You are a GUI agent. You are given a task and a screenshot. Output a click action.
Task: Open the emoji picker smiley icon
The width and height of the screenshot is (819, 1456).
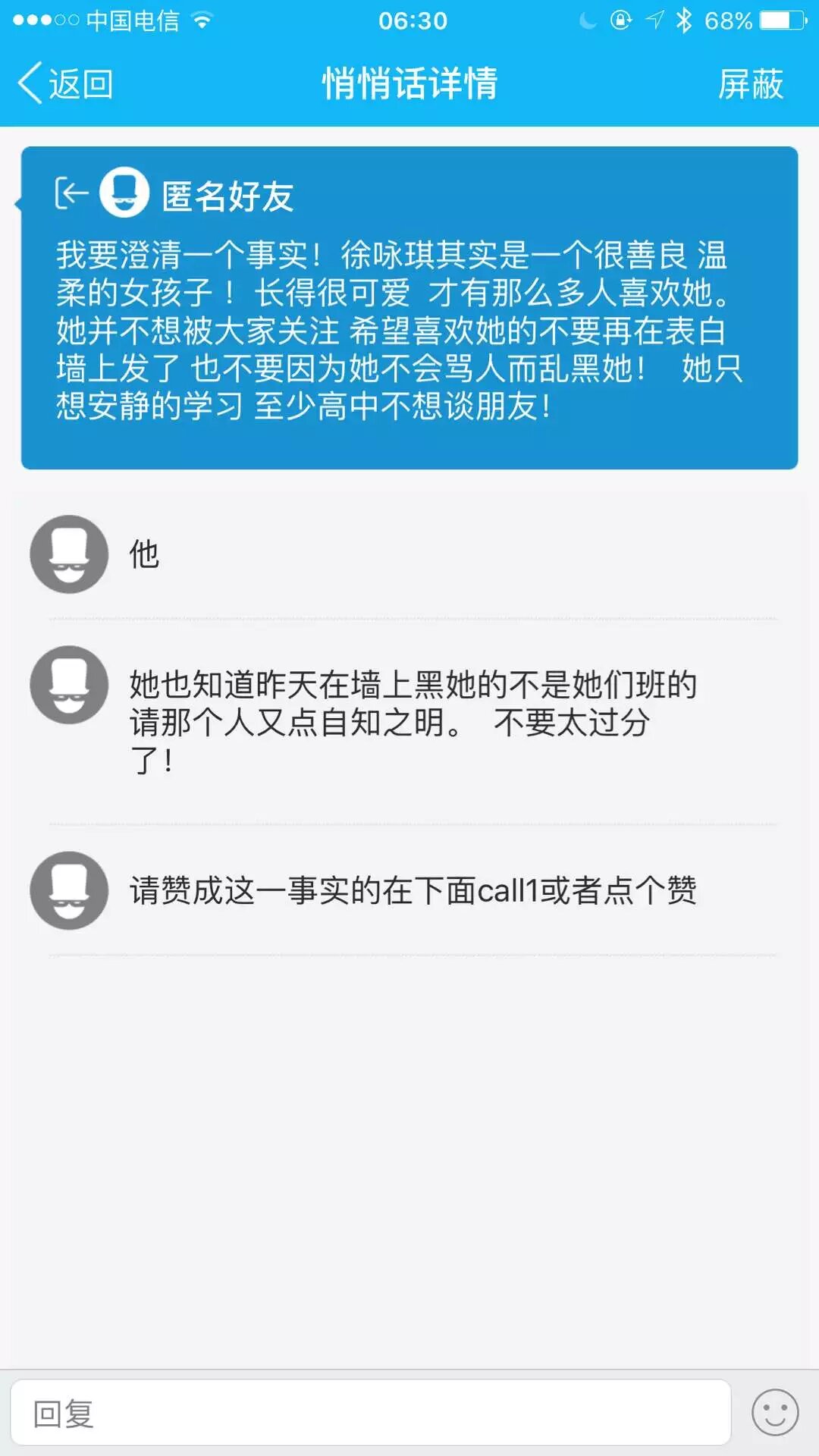(774, 1413)
